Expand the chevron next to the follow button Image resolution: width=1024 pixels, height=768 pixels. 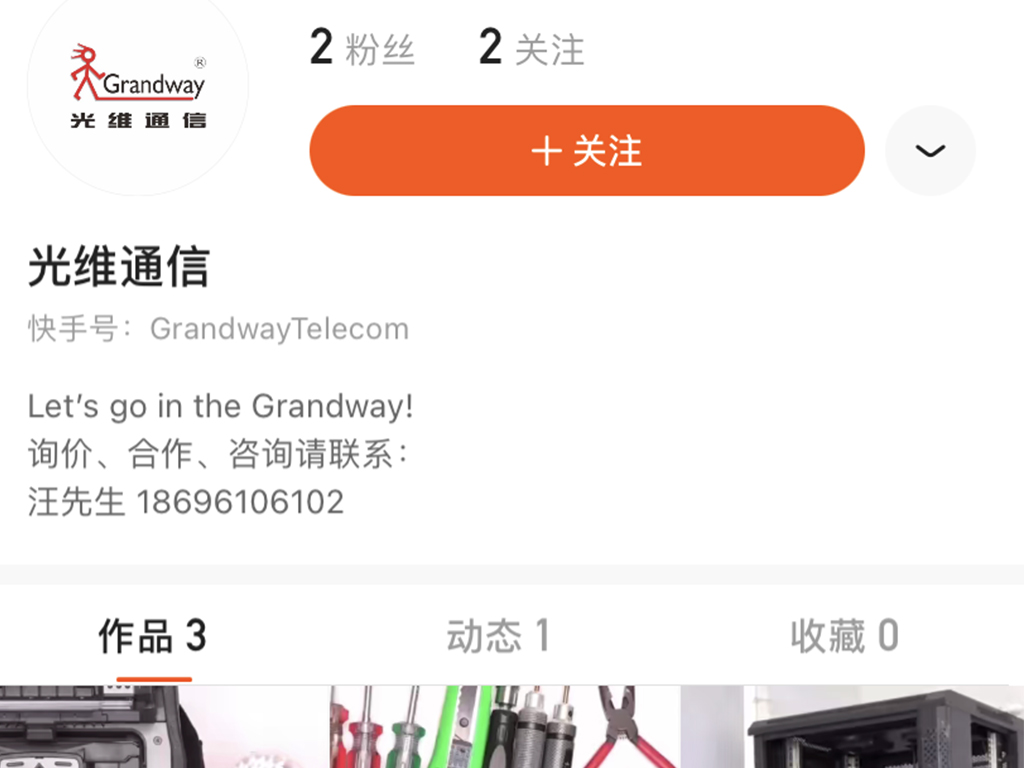coord(930,151)
